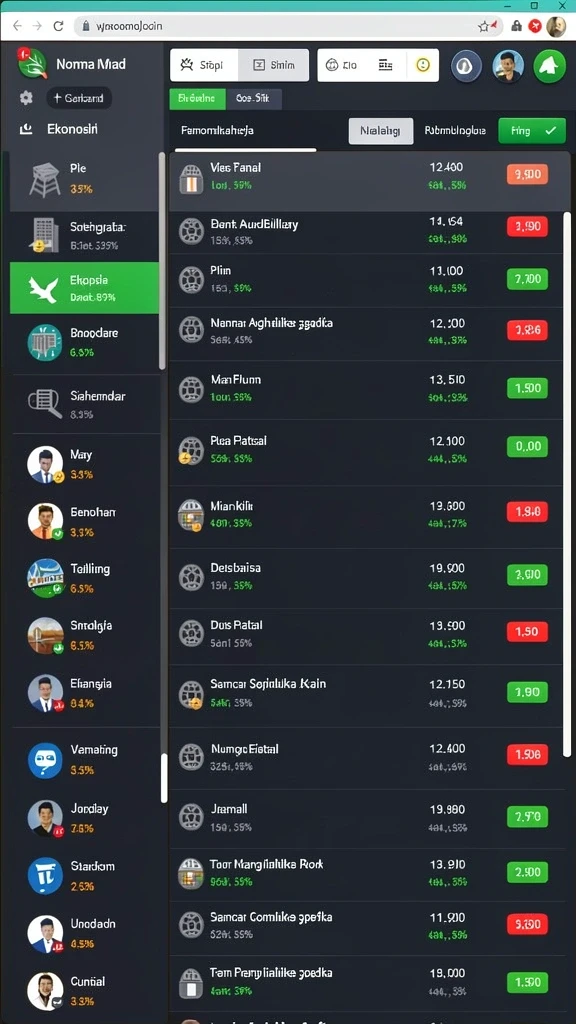This screenshot has width=576, height=1024.
Task: Select the Stöpi segment
Action: pyautogui.click(x=204, y=65)
